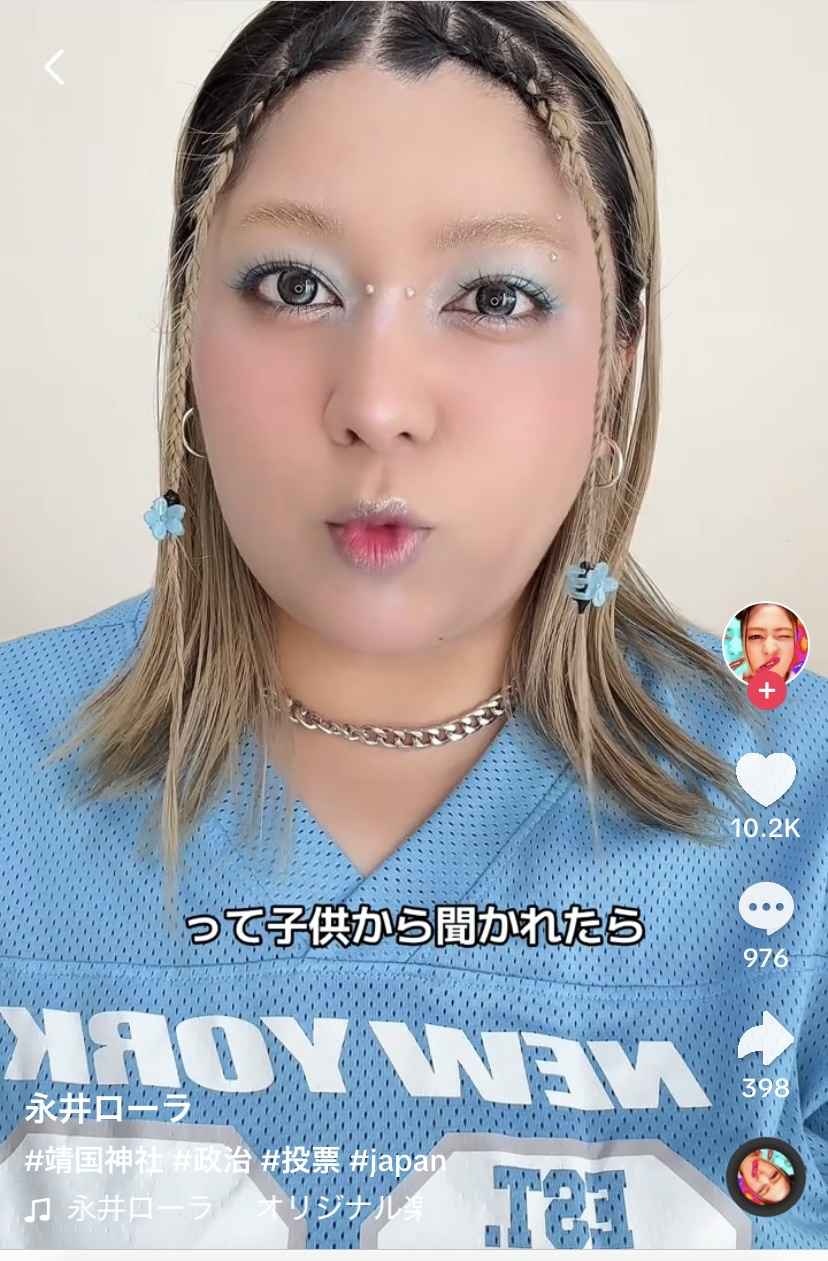Follow the creator with the plus button
Screen dimensions: 828x1261
pyautogui.click(x=766, y=690)
